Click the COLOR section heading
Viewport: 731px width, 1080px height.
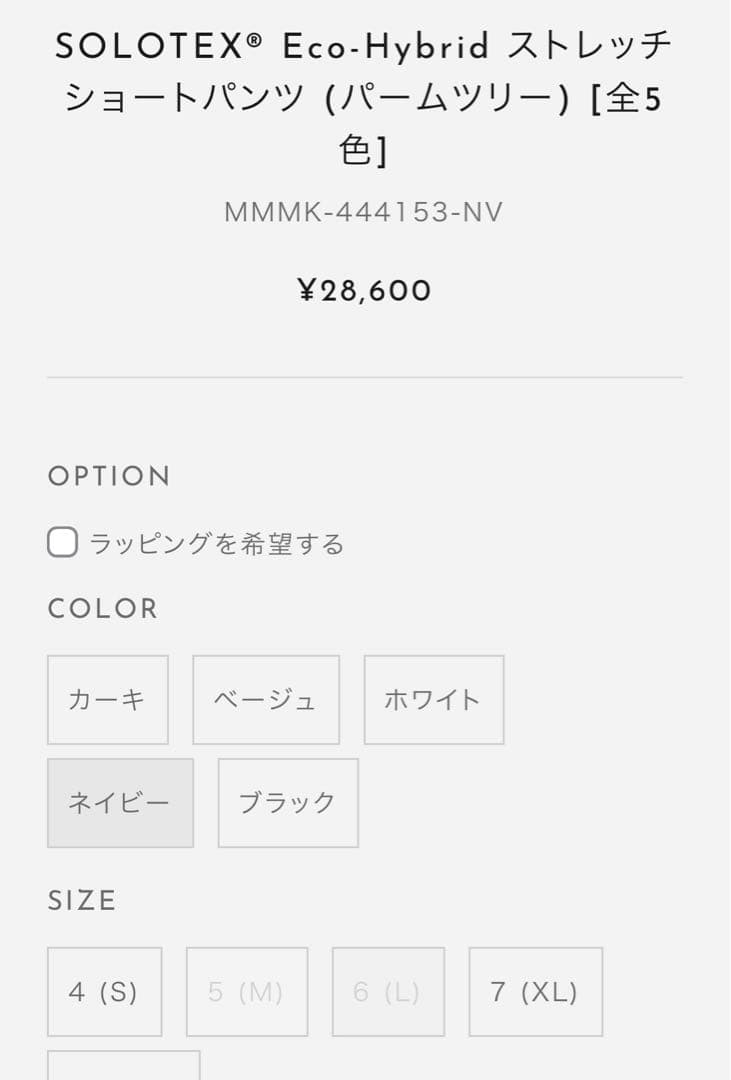click(x=101, y=608)
